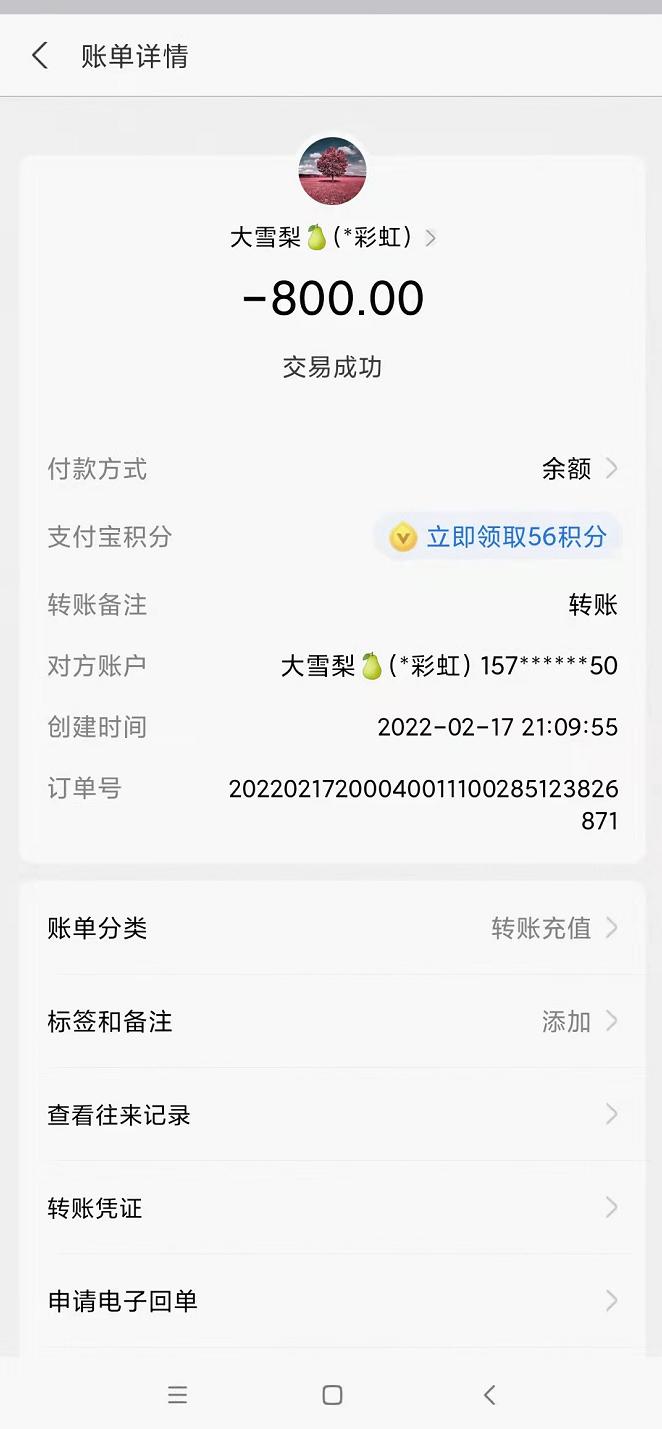
Task: Tap system home button
Action: [332, 1395]
